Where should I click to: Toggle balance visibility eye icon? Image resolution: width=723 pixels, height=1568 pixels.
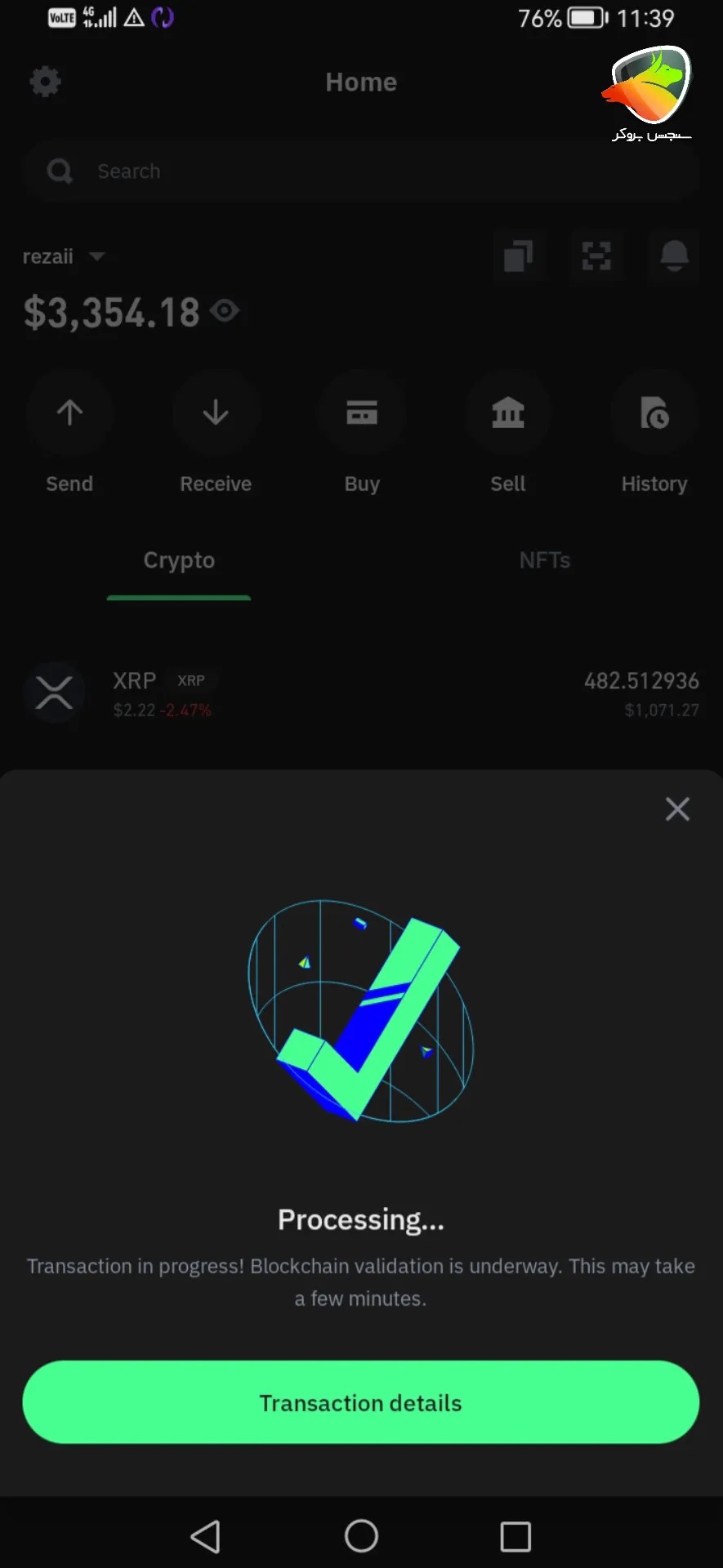point(225,311)
